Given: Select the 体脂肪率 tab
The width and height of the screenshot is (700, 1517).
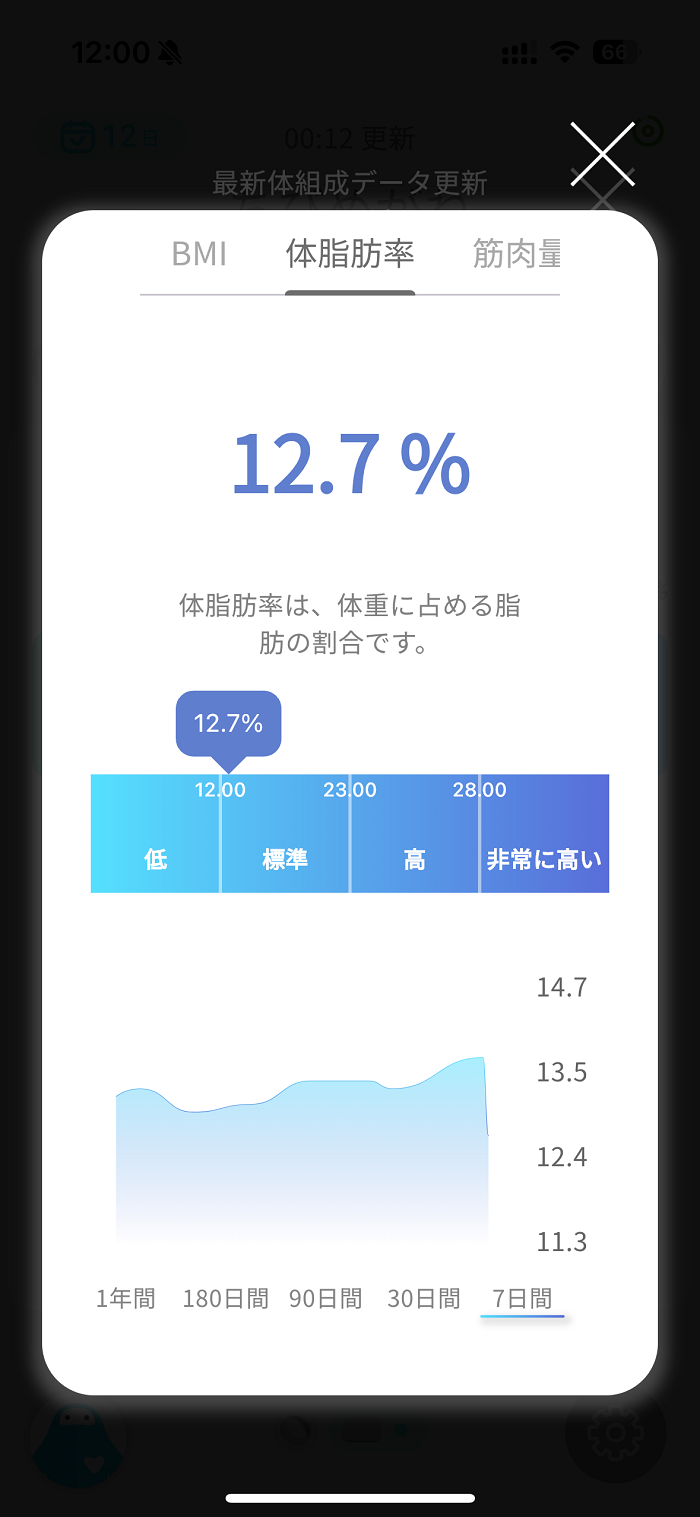Looking at the screenshot, I should coord(350,254).
